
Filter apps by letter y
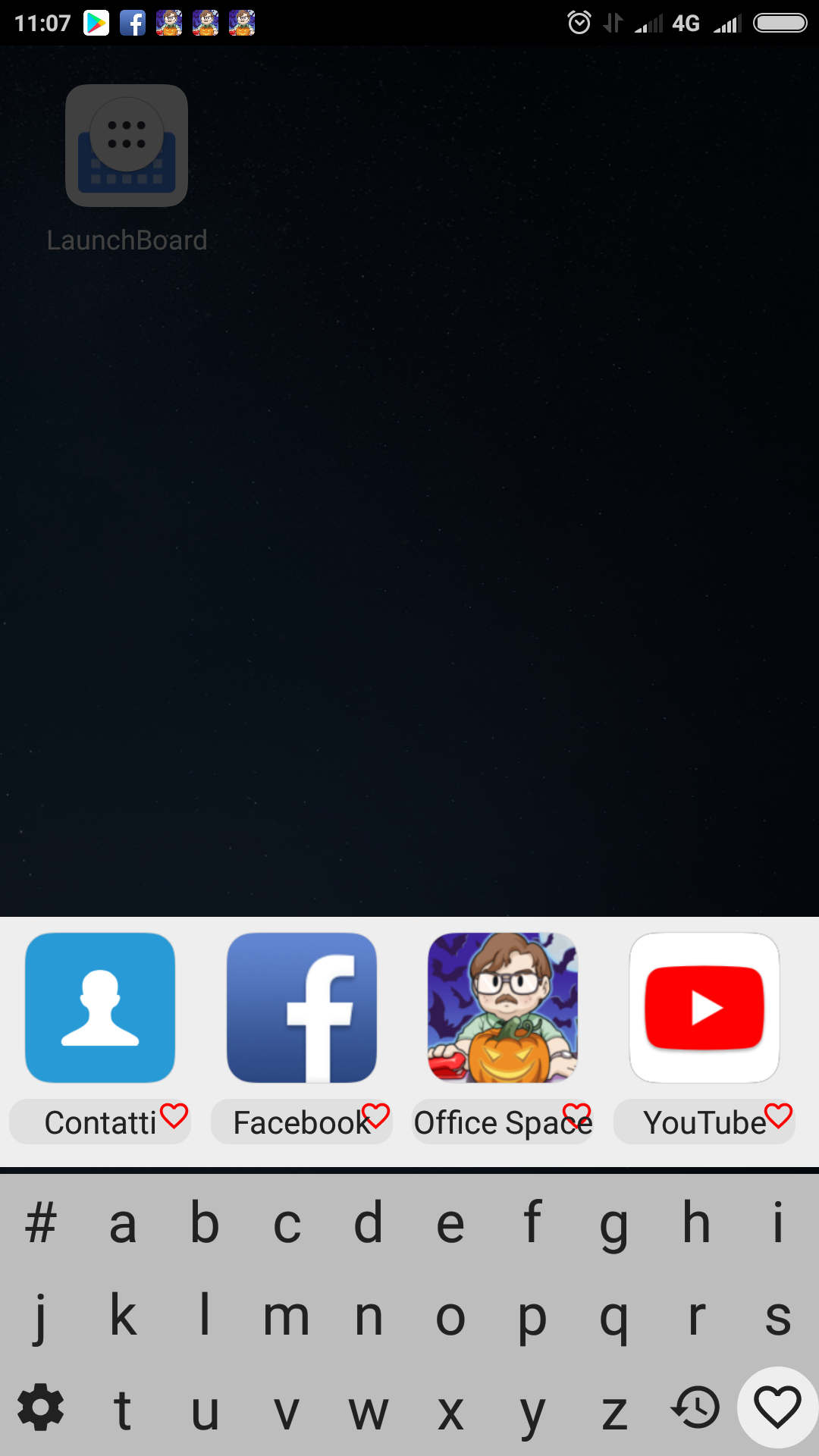coord(532,1411)
